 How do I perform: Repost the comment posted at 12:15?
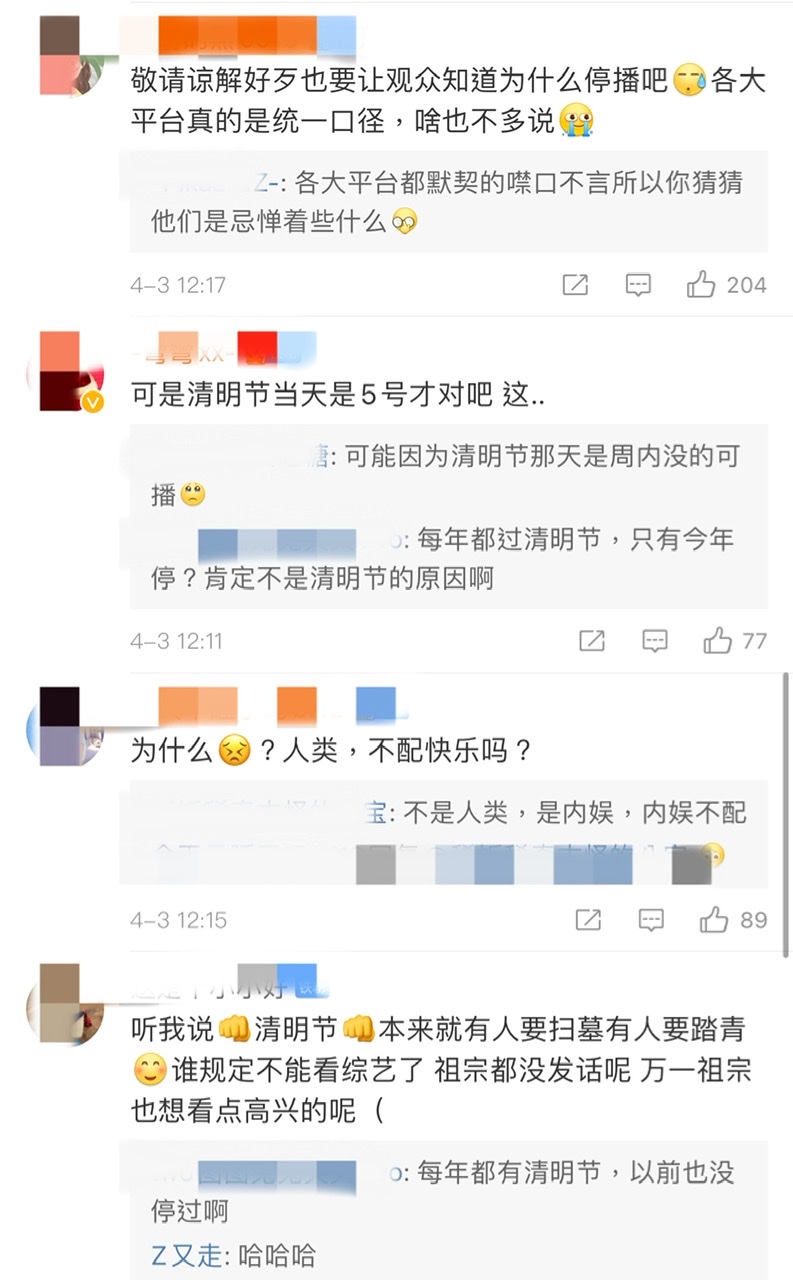tap(588, 920)
